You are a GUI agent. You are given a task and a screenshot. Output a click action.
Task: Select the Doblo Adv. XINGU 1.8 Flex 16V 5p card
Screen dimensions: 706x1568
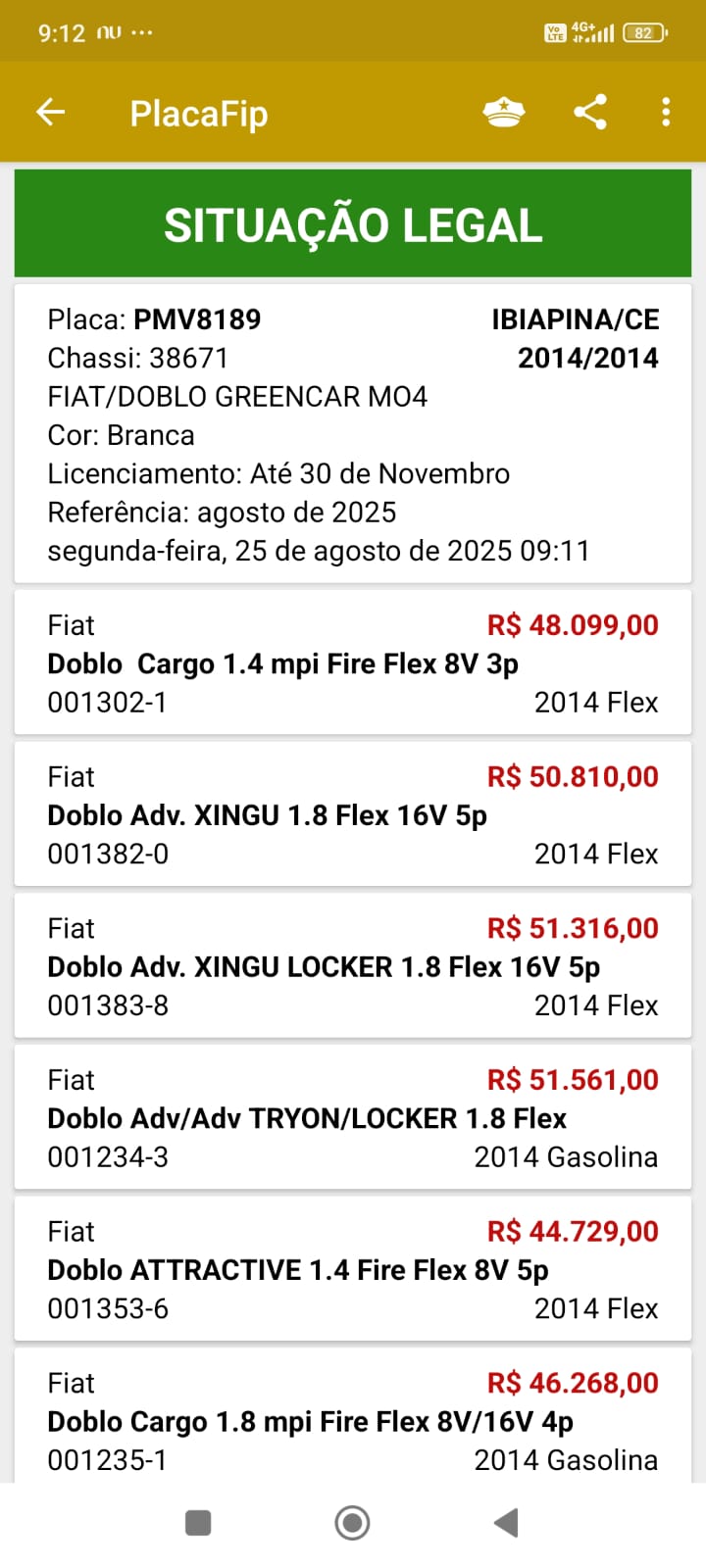point(353,815)
